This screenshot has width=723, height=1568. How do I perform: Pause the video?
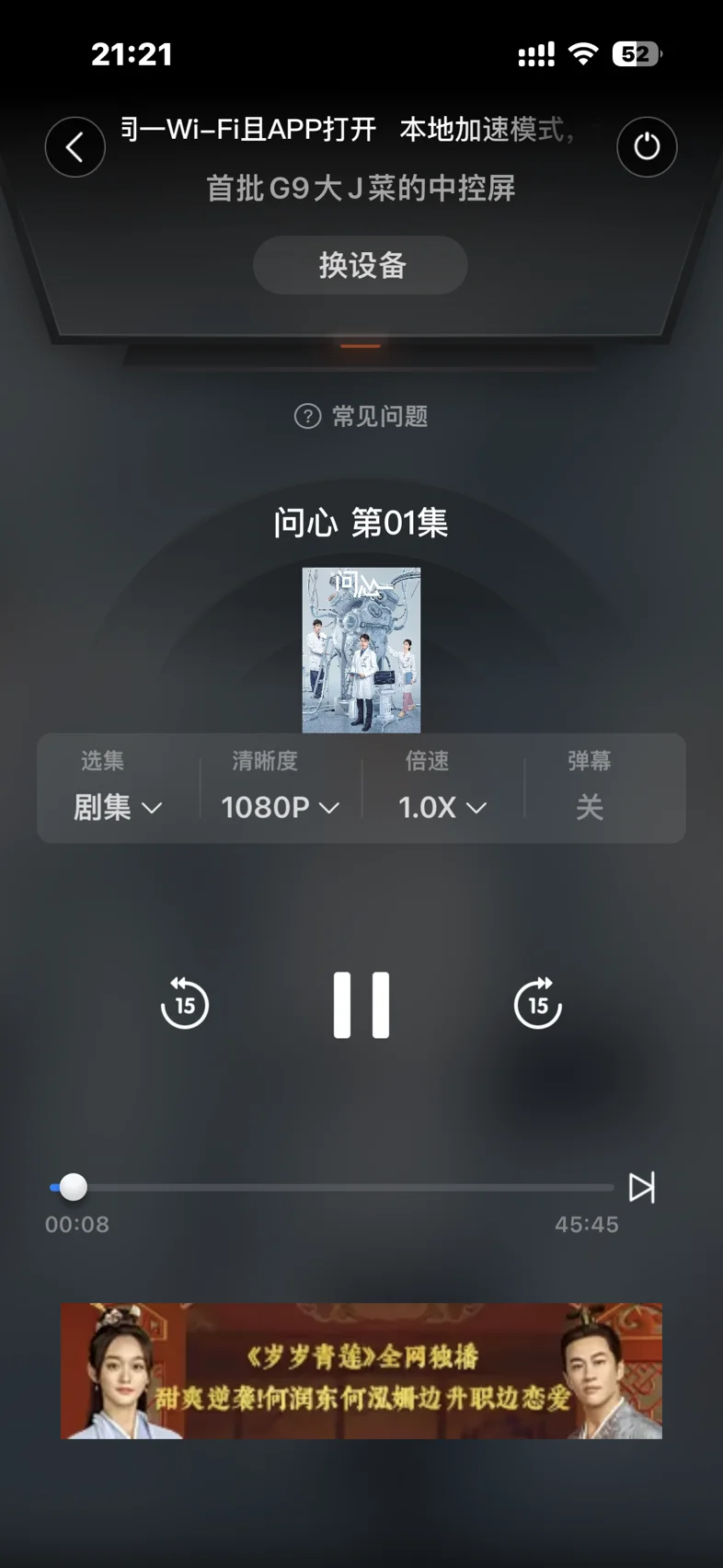point(361,1005)
